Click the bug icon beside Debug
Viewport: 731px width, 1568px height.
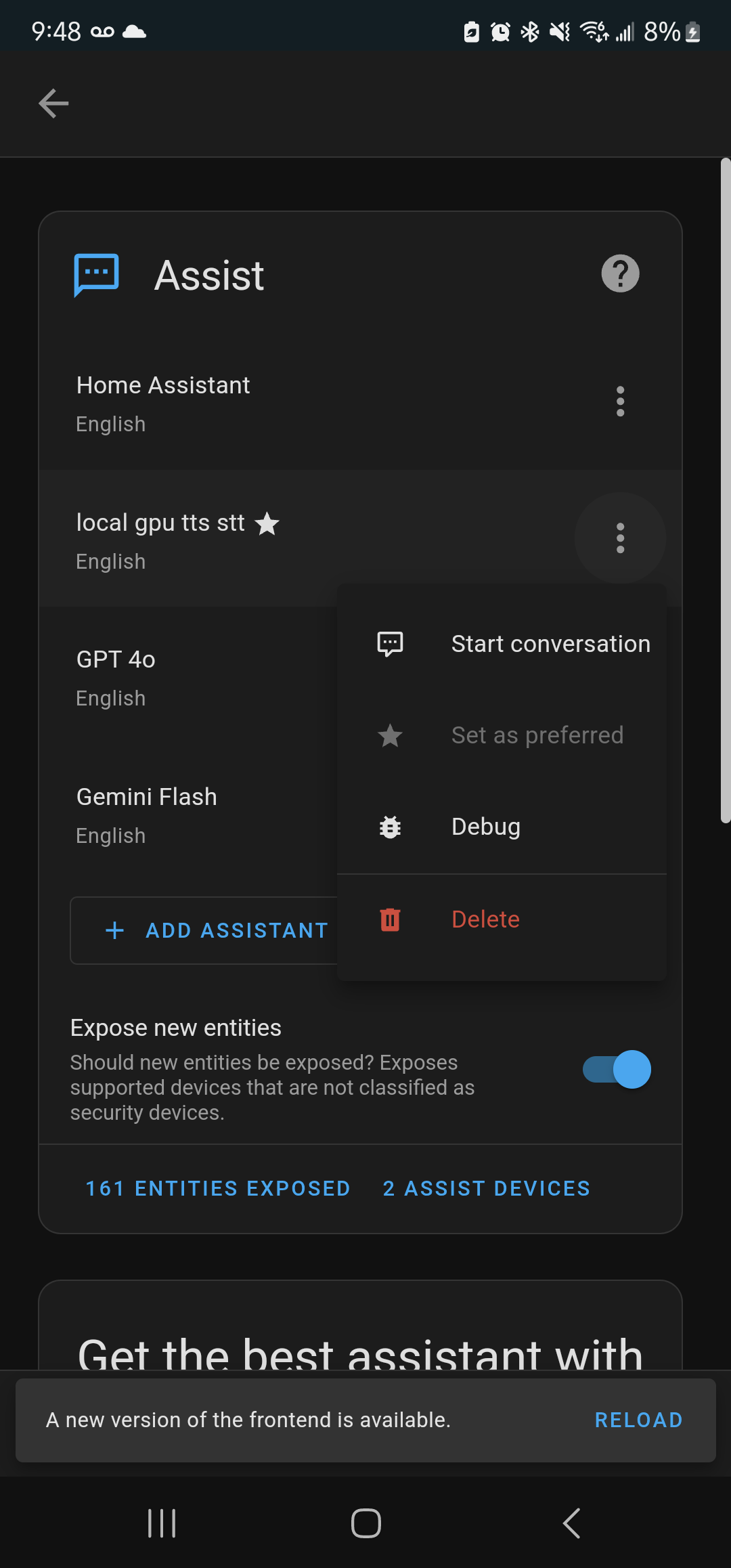[389, 827]
